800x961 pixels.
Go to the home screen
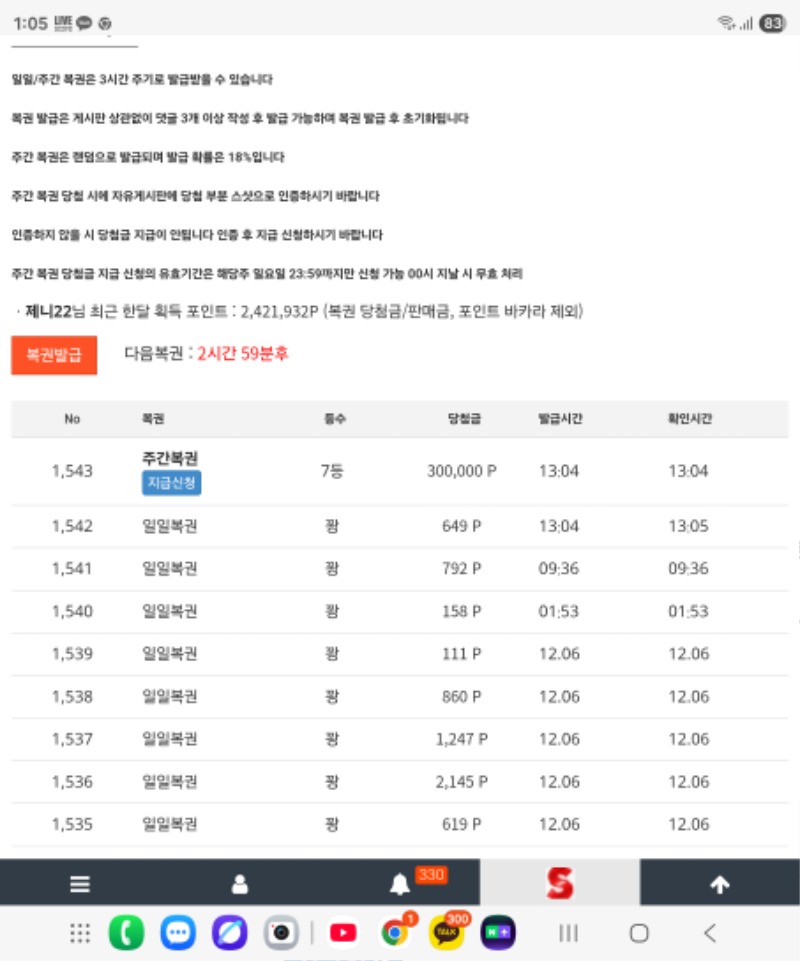tap(639, 933)
